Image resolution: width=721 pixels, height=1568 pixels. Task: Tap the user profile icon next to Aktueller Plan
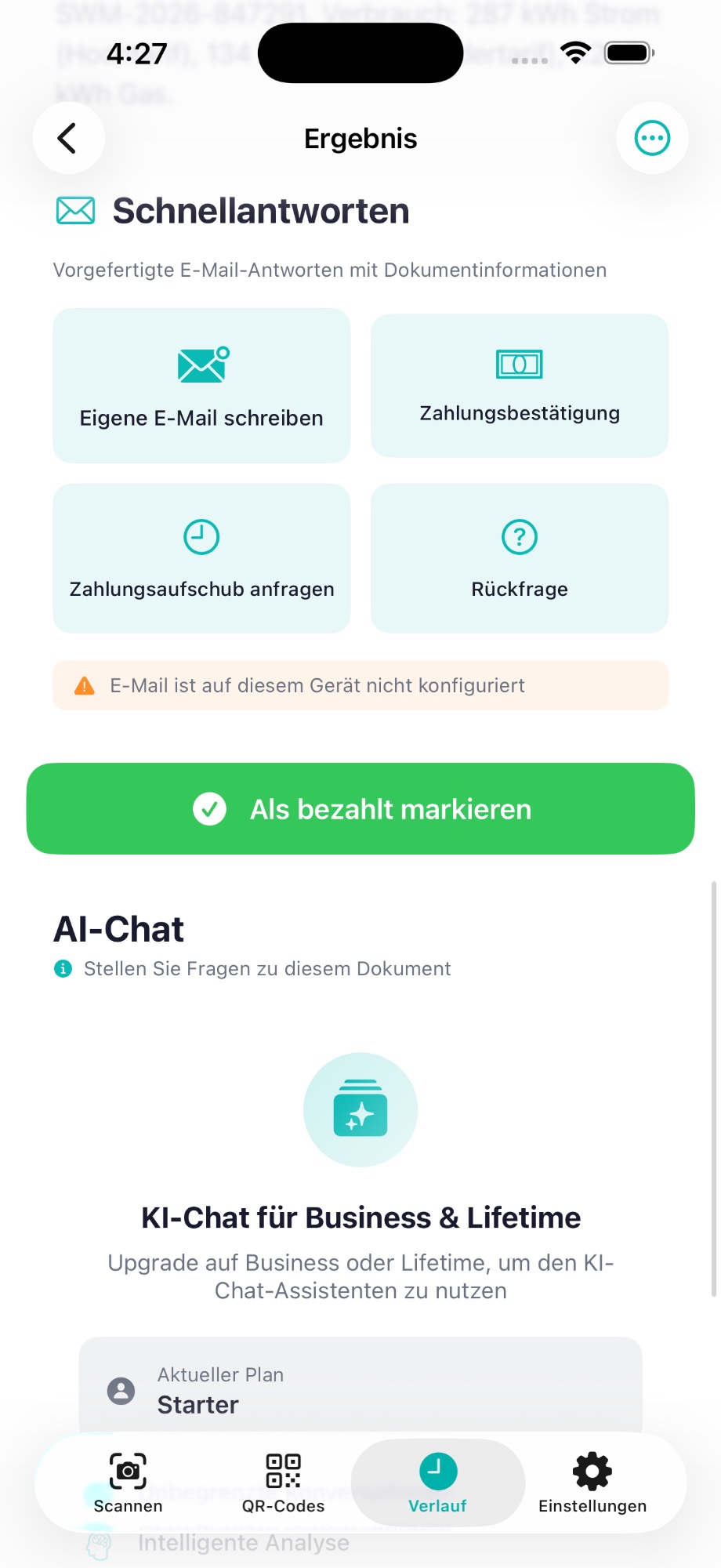pos(121,1388)
